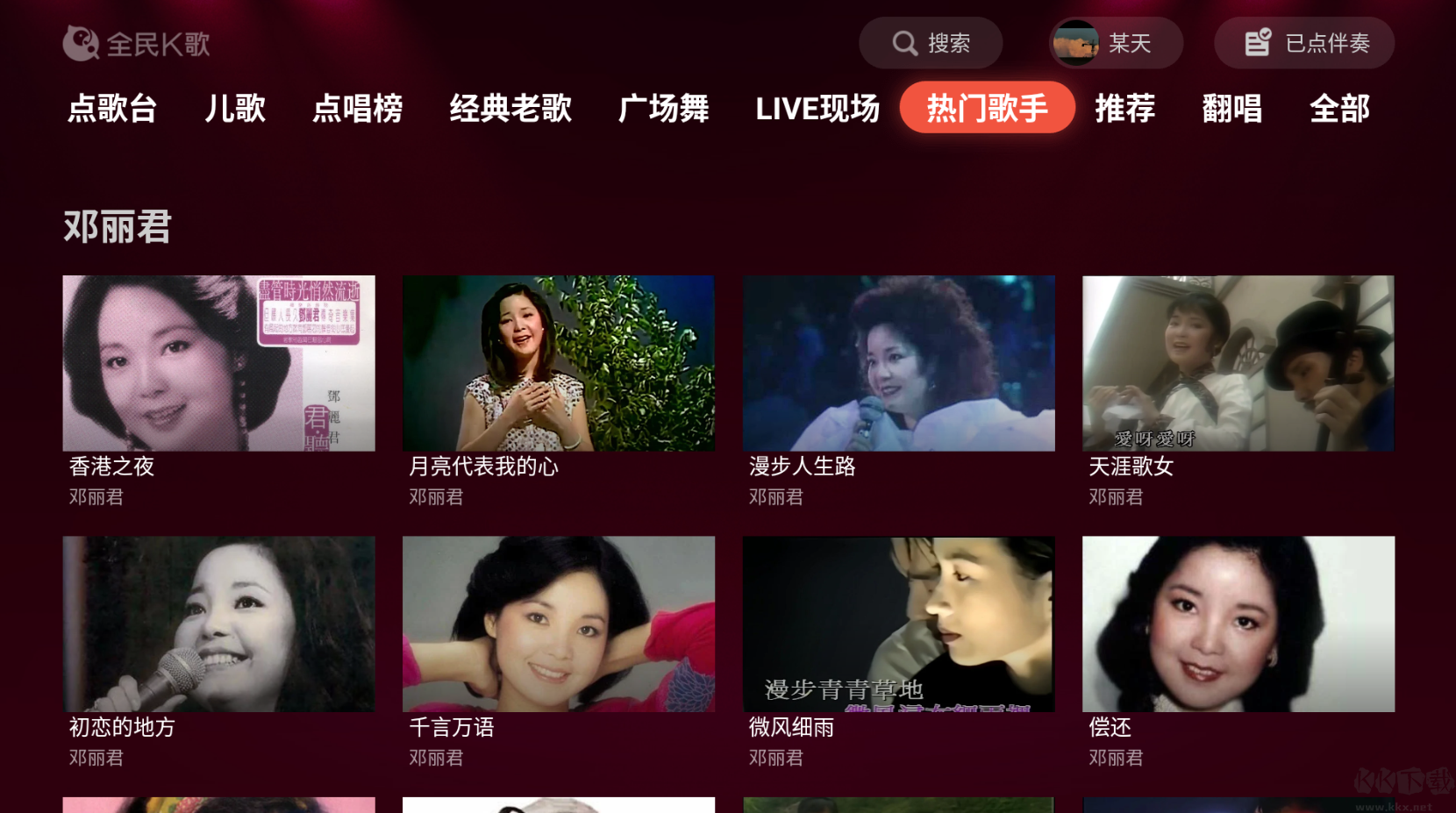Viewport: 1456px width, 813px height.
Task: Switch to the 儿歌 tab
Action: coord(235,108)
